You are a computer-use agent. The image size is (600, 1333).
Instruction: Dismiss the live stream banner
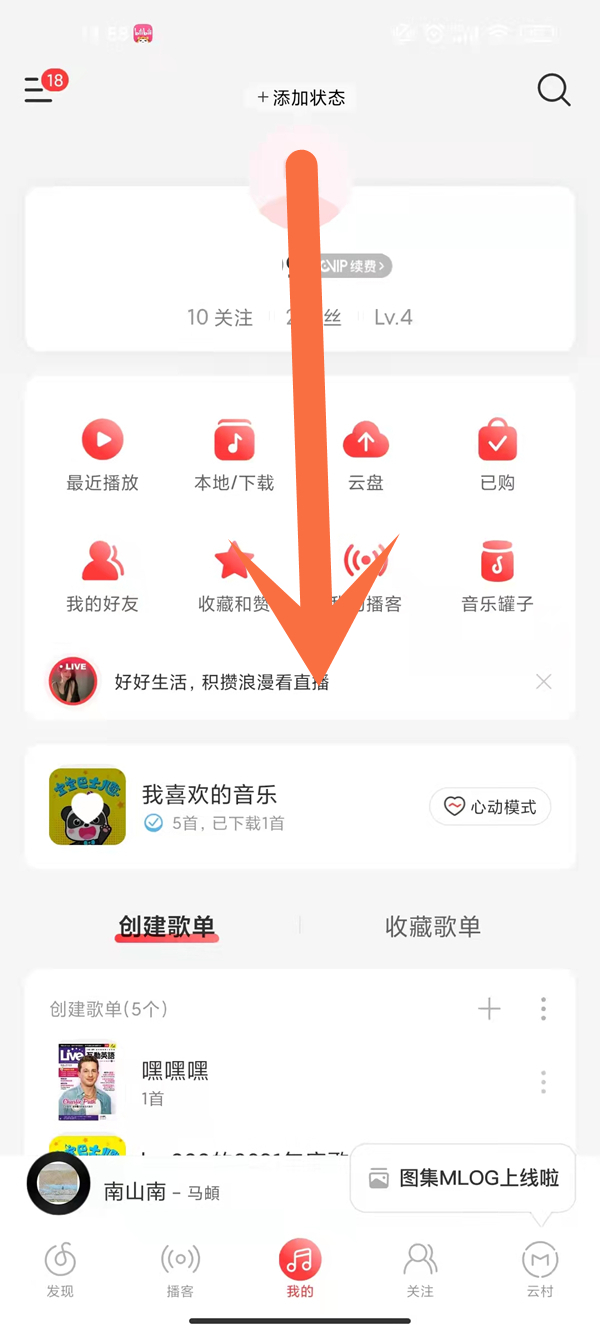click(x=543, y=682)
